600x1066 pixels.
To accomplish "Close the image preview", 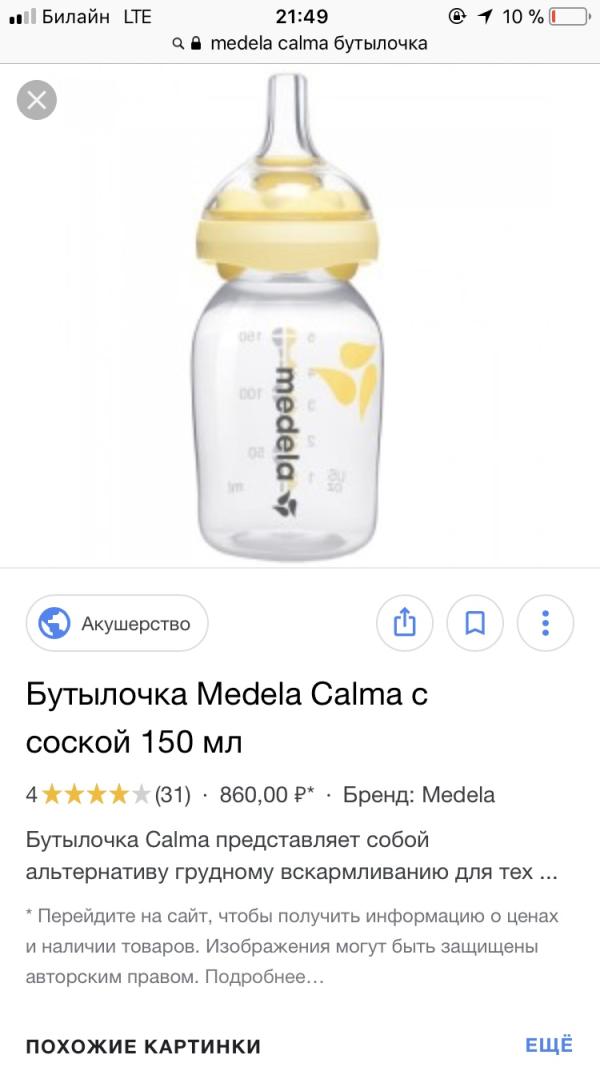I will click(37, 99).
